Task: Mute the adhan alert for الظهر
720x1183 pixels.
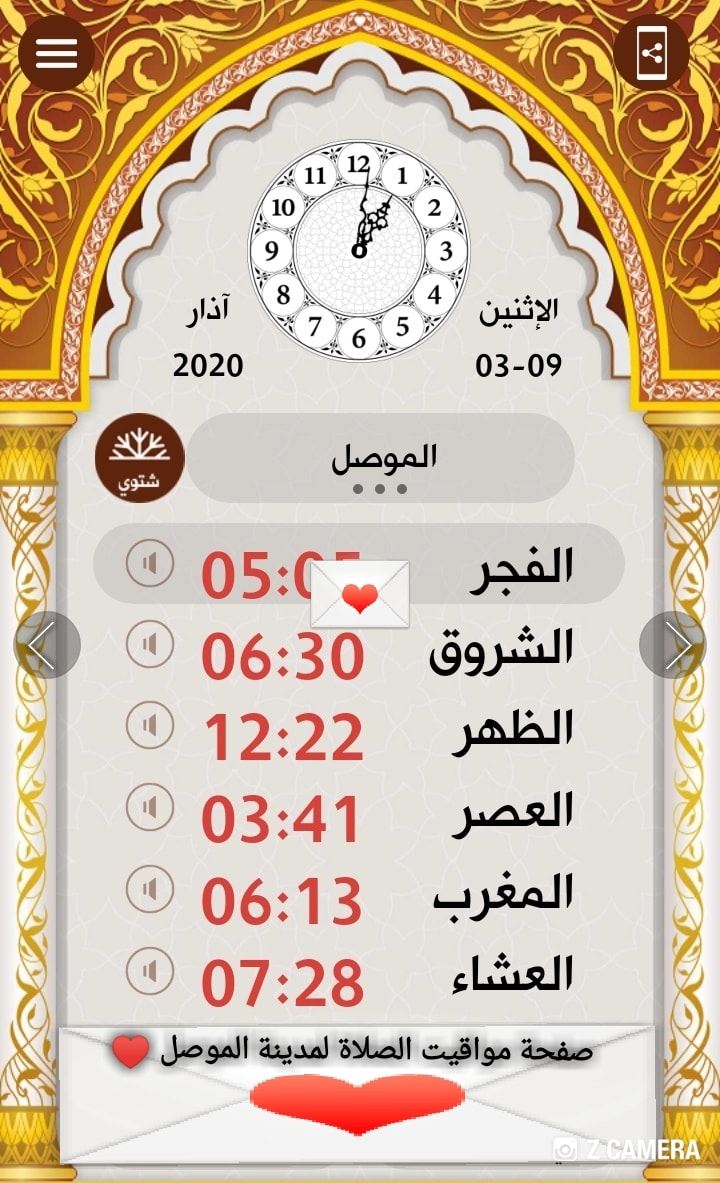Action: tap(149, 726)
